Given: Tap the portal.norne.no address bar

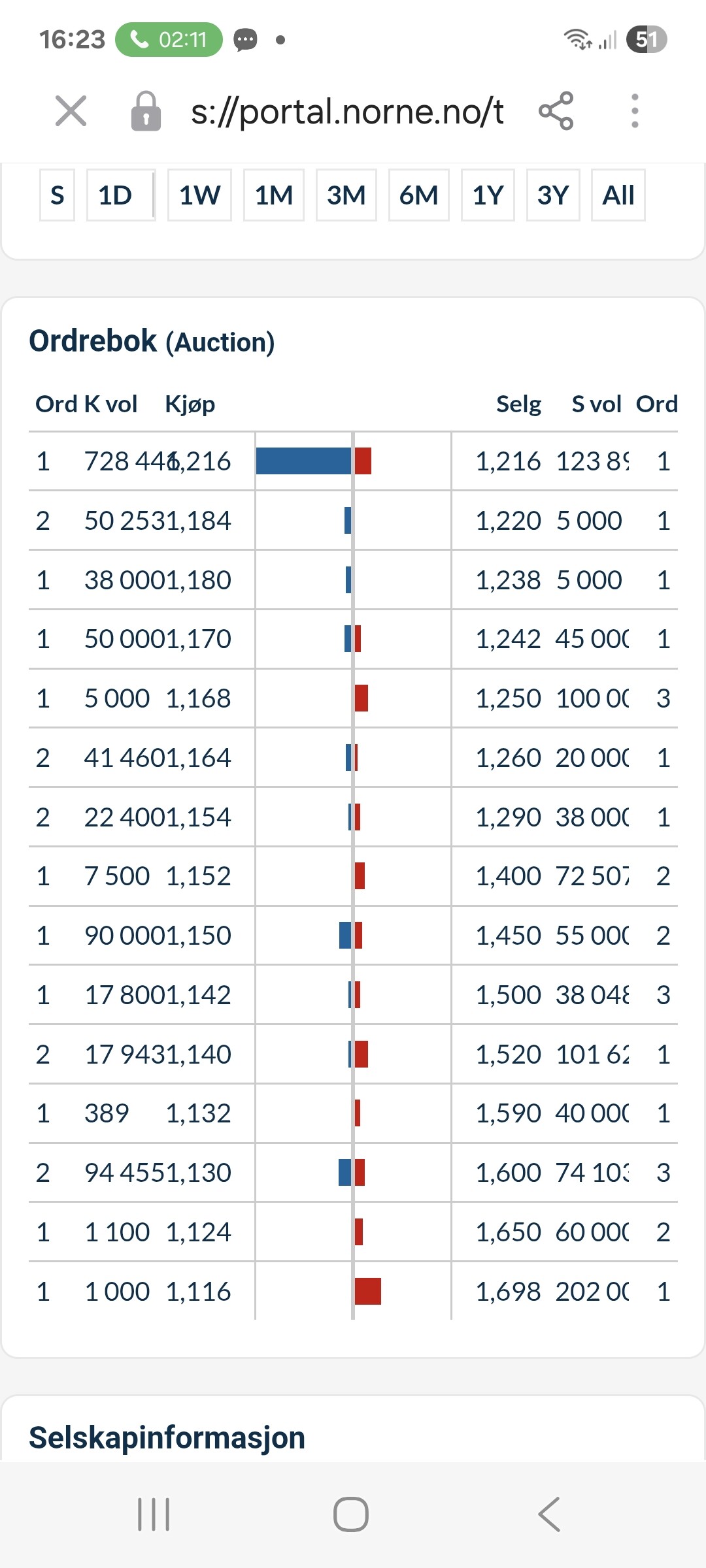Looking at the screenshot, I should point(346,112).
